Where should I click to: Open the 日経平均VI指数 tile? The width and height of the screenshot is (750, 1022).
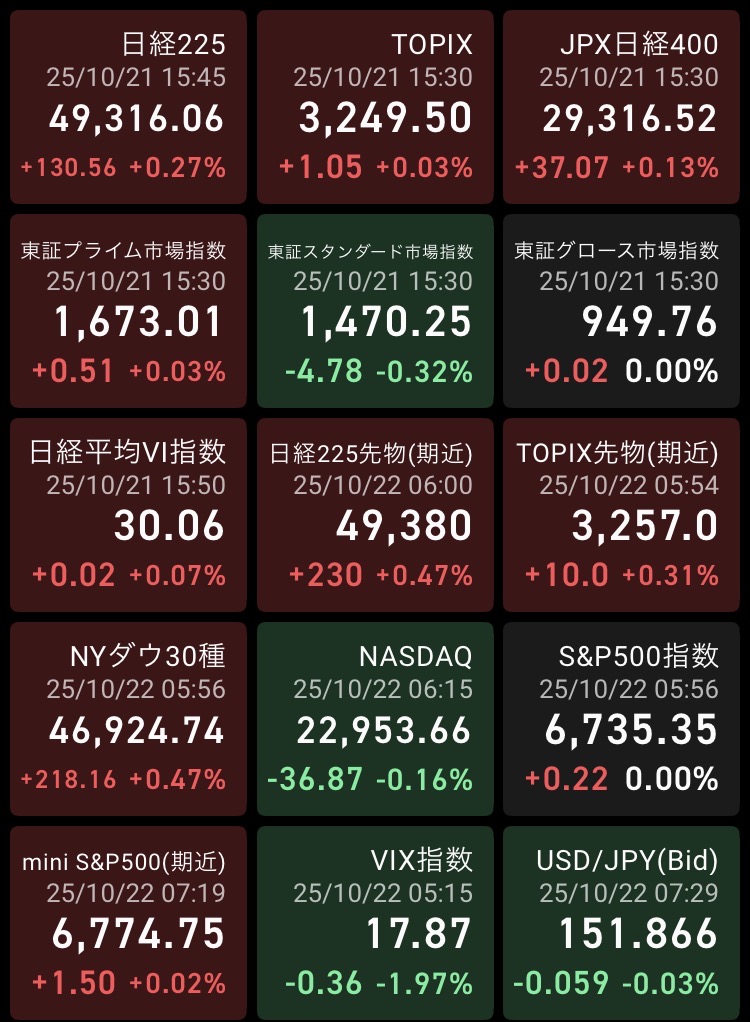(128, 515)
